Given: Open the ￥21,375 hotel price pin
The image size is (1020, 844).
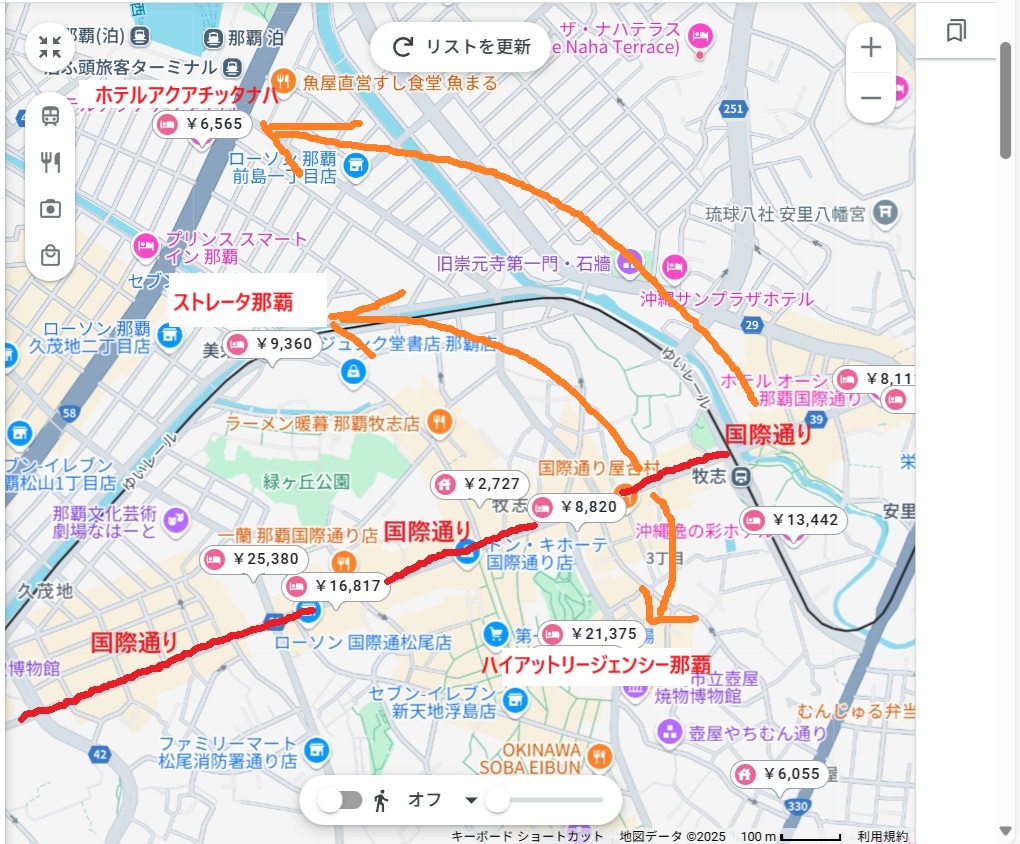Looking at the screenshot, I should tap(590, 634).
